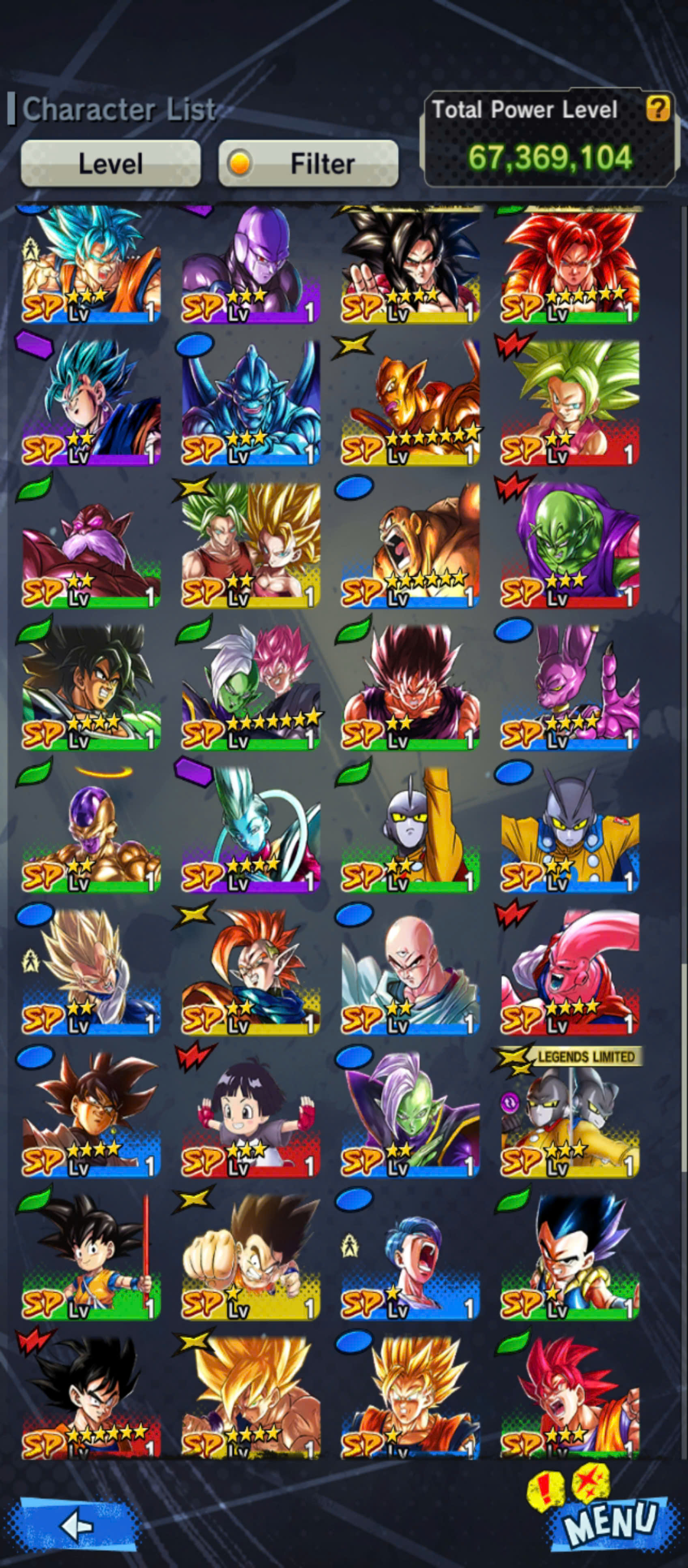Open the Golden Frieza with halo card
Image resolution: width=688 pixels, height=1568 pixels.
91,829
